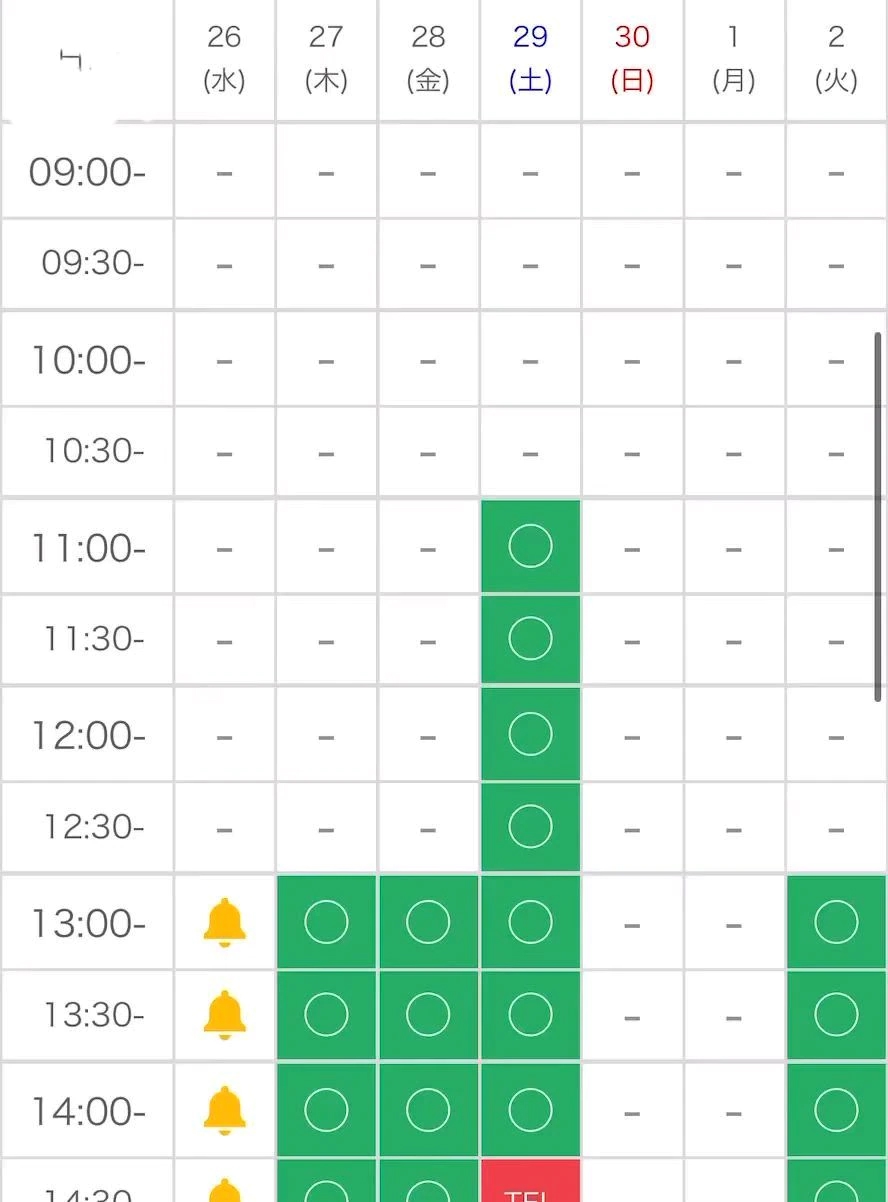Pick the 13:30 slot on Friday 28
This screenshot has width=888, height=1202.
tap(428, 1015)
